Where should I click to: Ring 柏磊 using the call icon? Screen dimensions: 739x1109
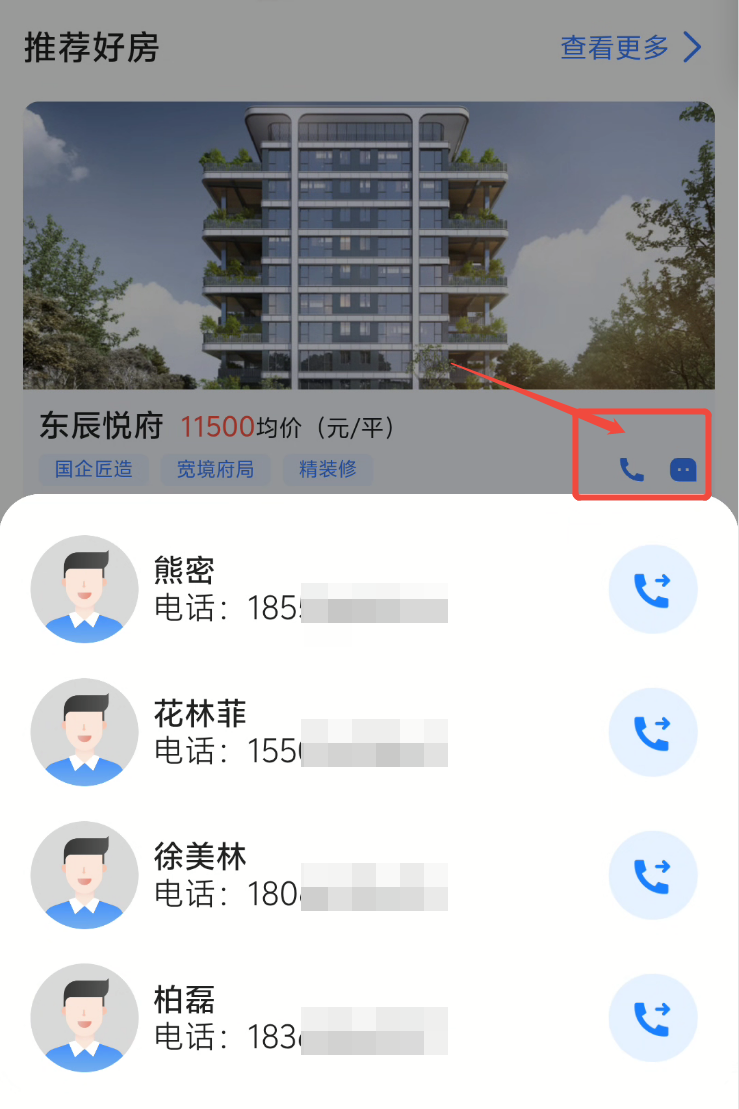(652, 1018)
